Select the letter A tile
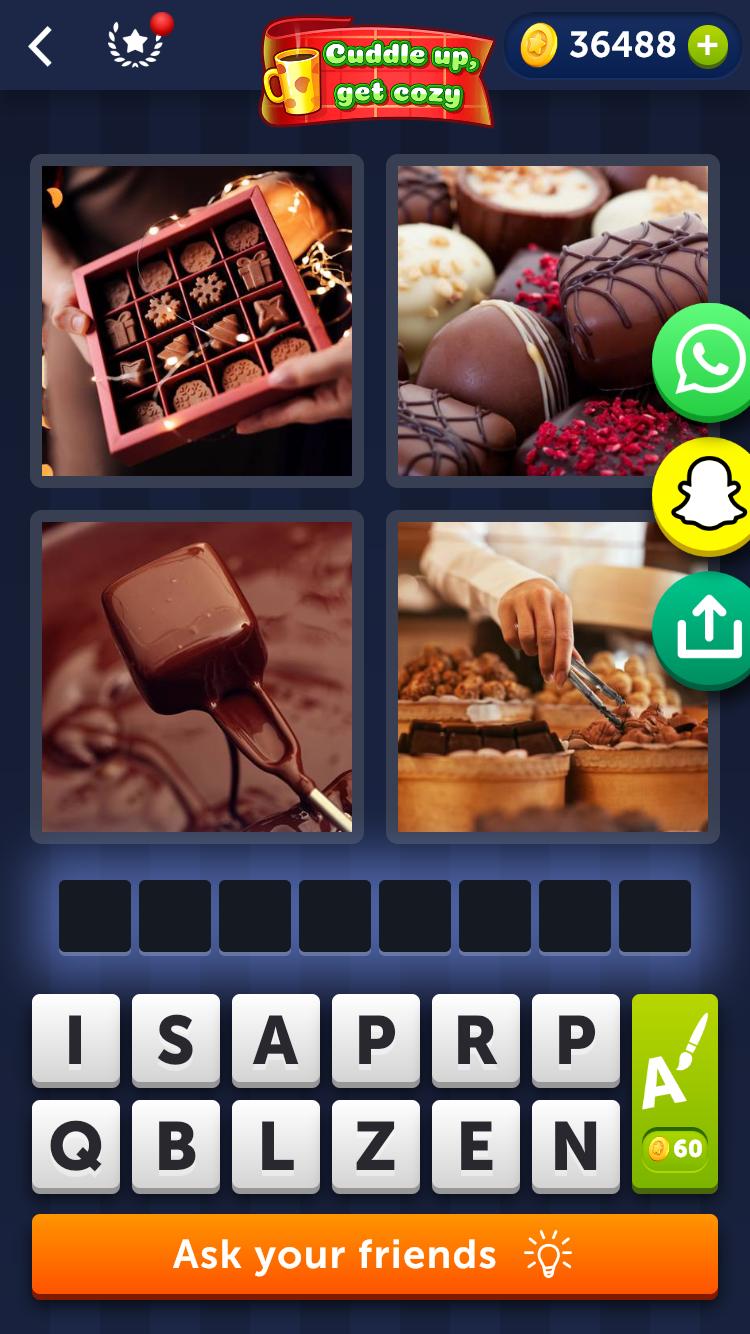 point(276,1040)
